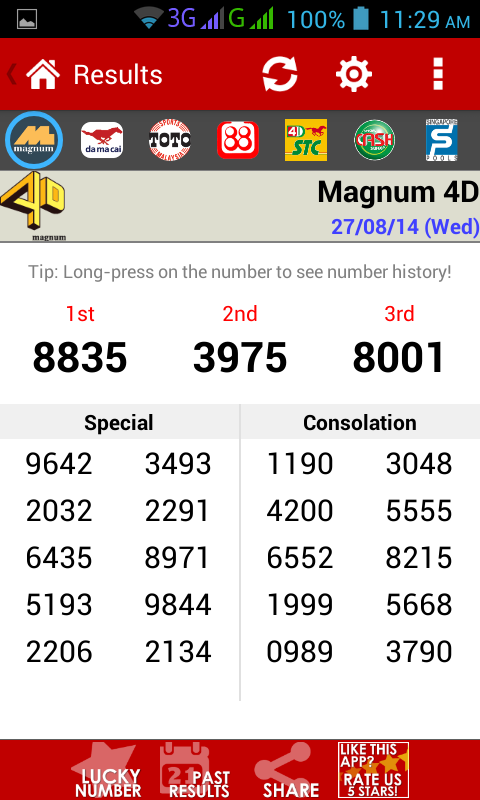View Past Results

195,770
